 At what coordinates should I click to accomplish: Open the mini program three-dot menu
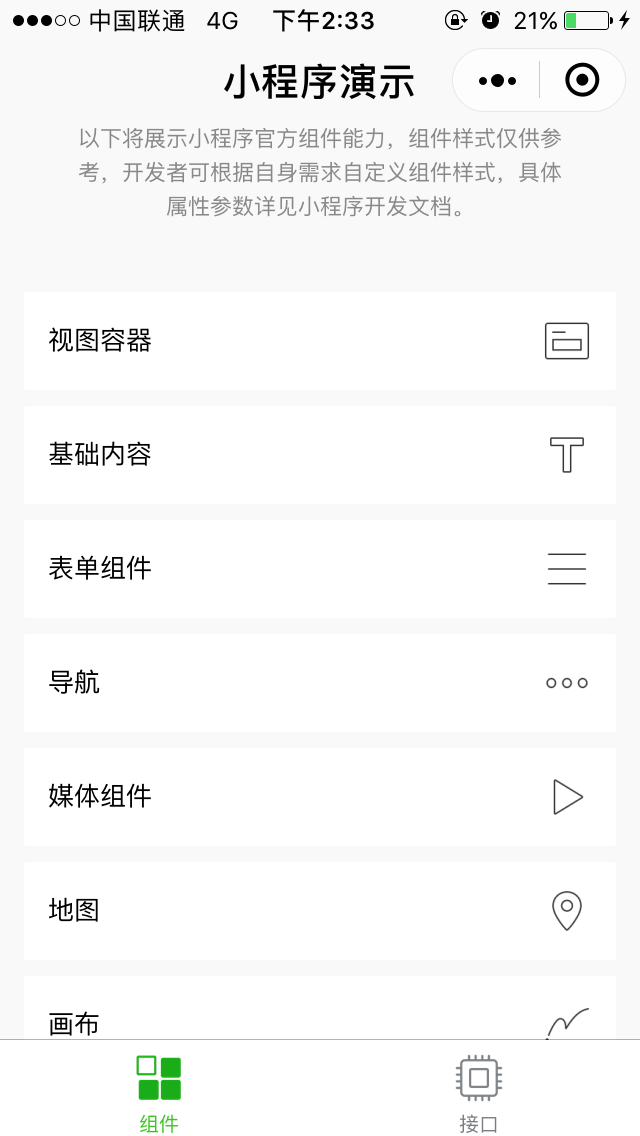[497, 80]
